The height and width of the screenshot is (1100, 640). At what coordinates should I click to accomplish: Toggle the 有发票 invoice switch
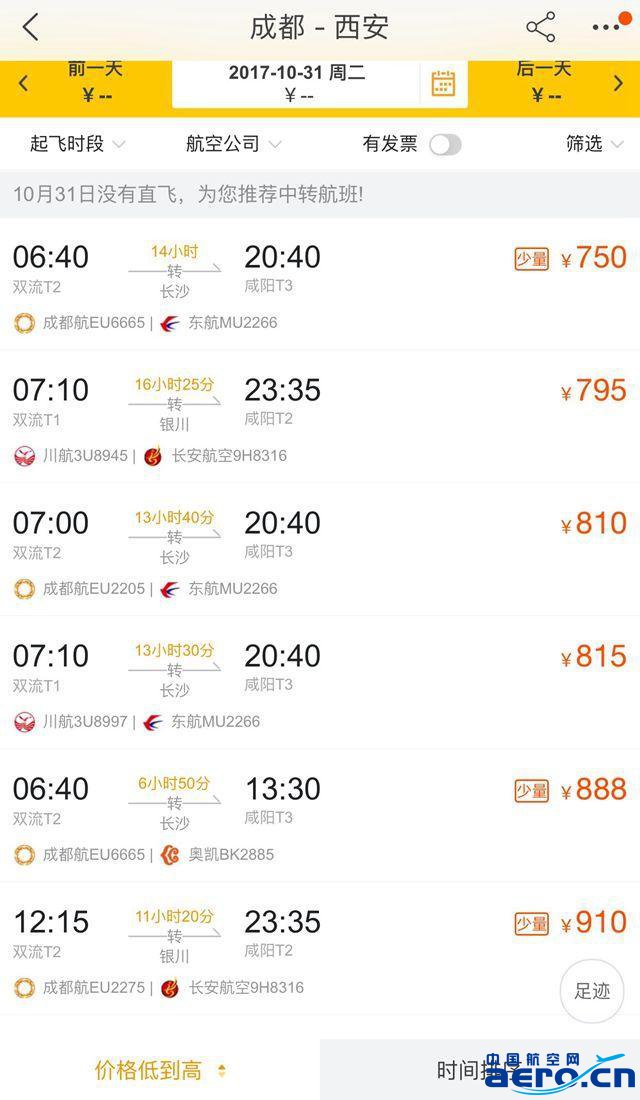[x=445, y=145]
